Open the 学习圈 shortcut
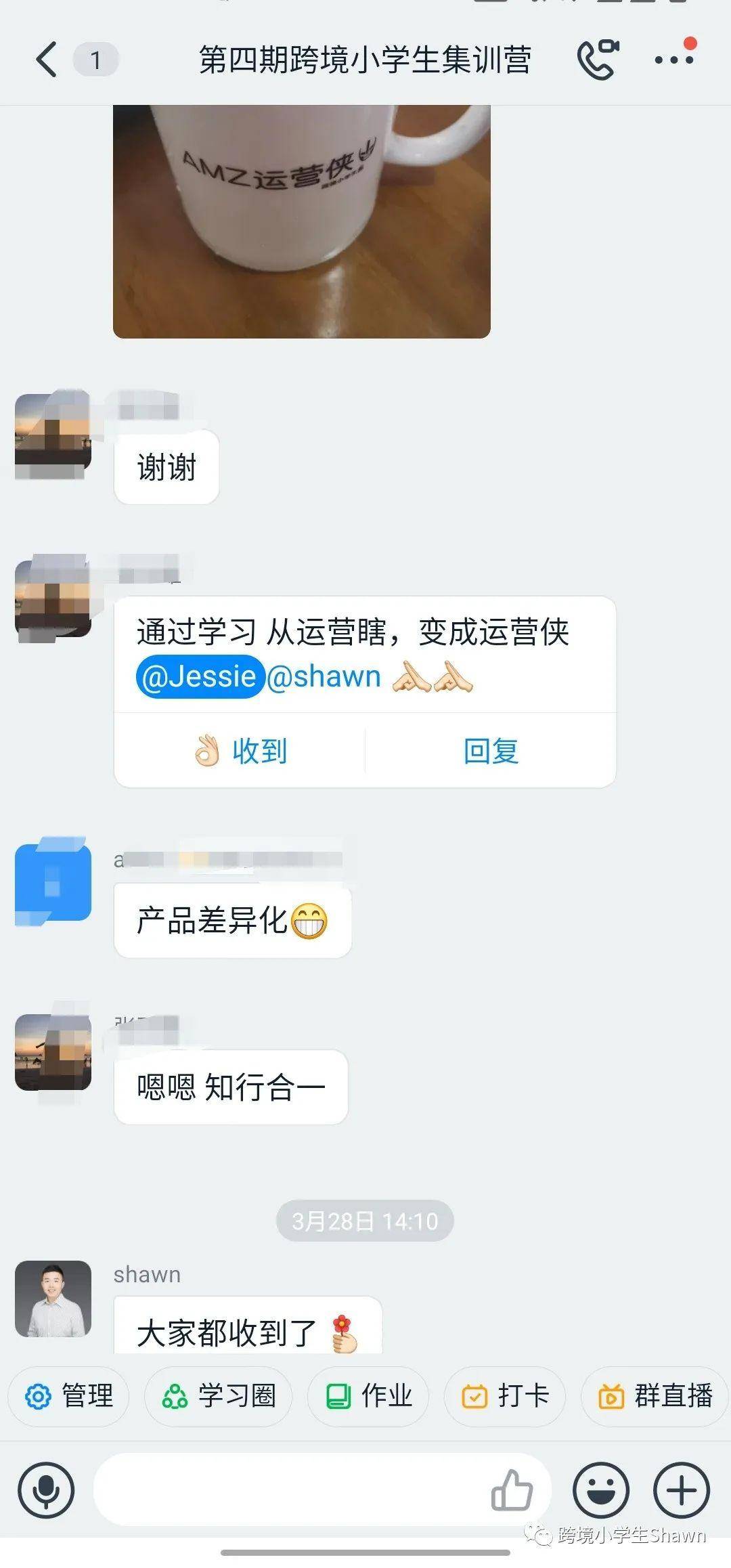The image size is (731, 1568). (218, 1396)
